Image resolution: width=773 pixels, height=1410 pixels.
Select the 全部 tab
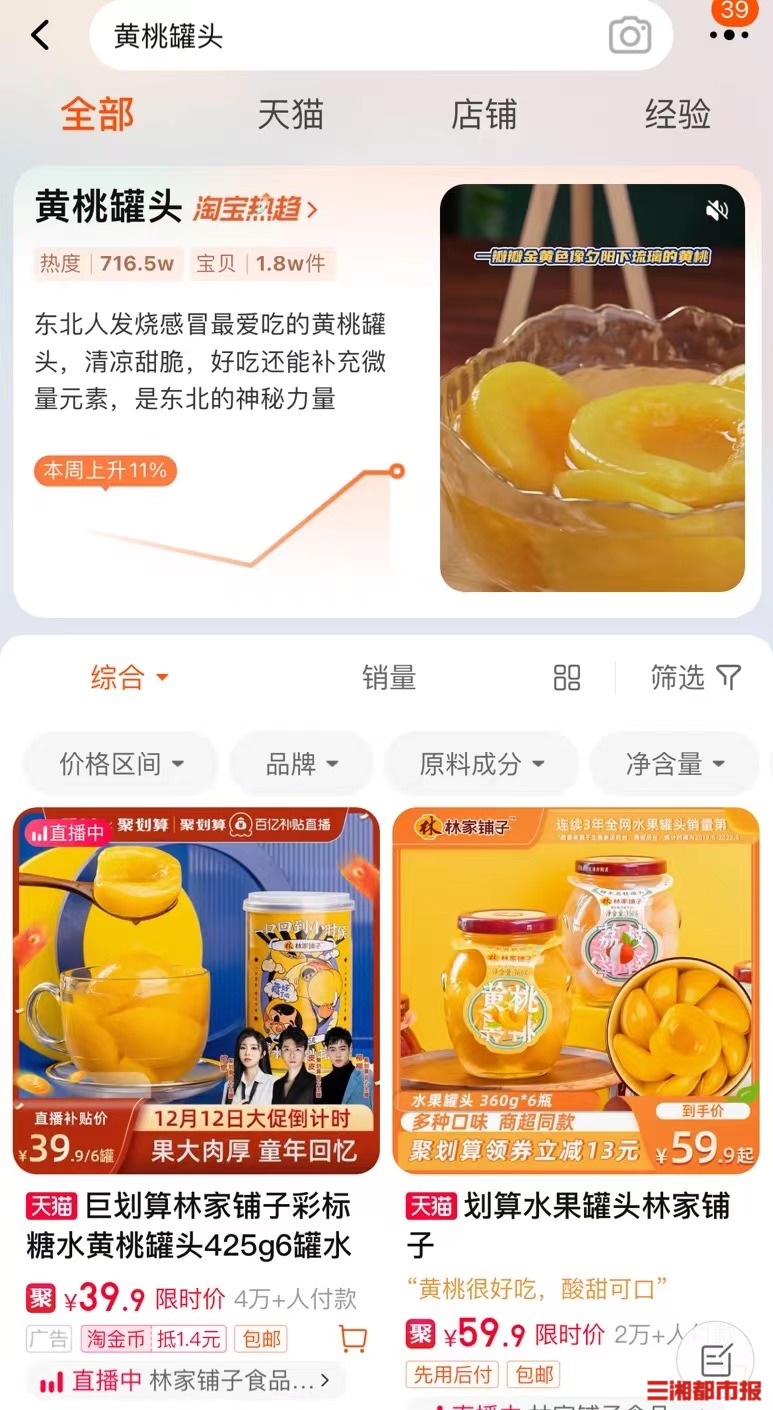point(97,115)
